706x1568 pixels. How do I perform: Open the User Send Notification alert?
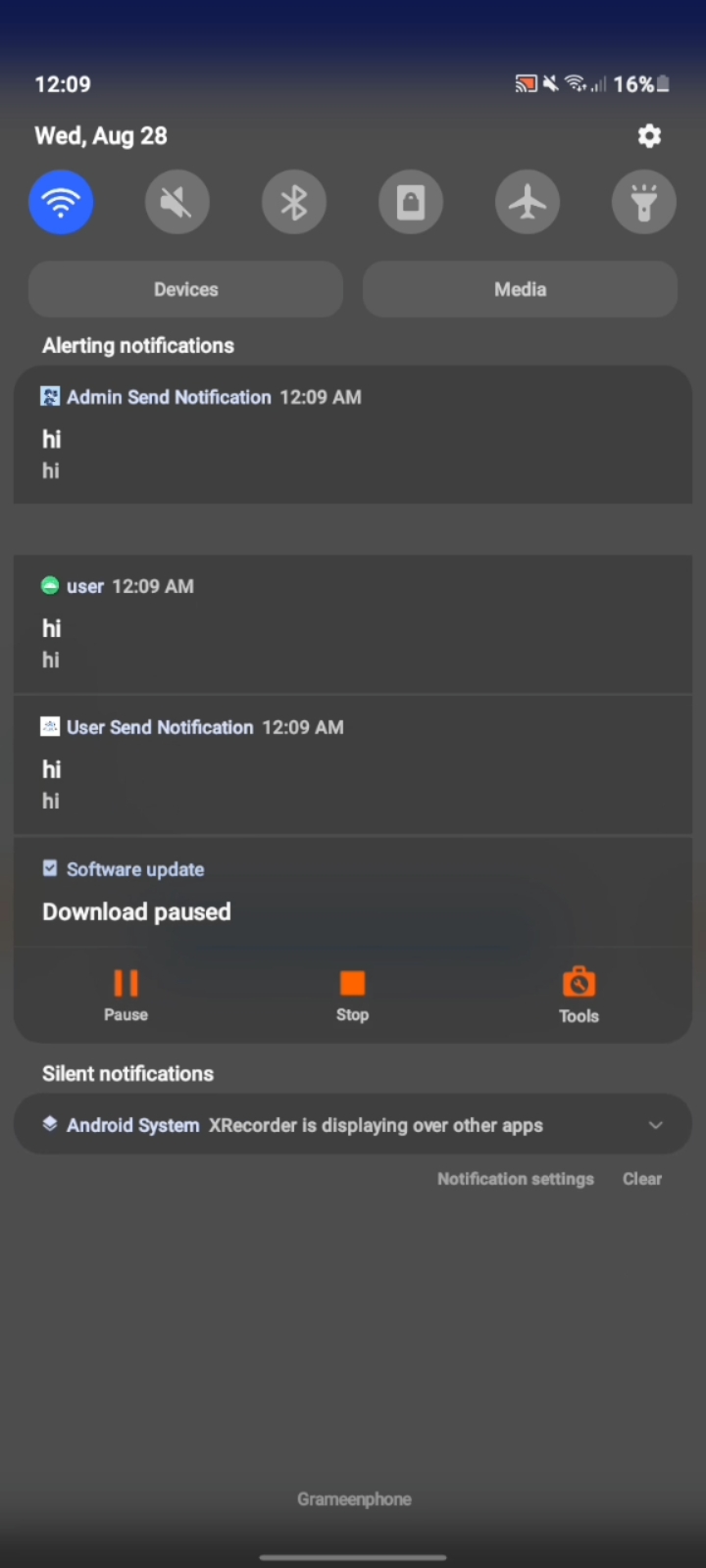(x=353, y=765)
